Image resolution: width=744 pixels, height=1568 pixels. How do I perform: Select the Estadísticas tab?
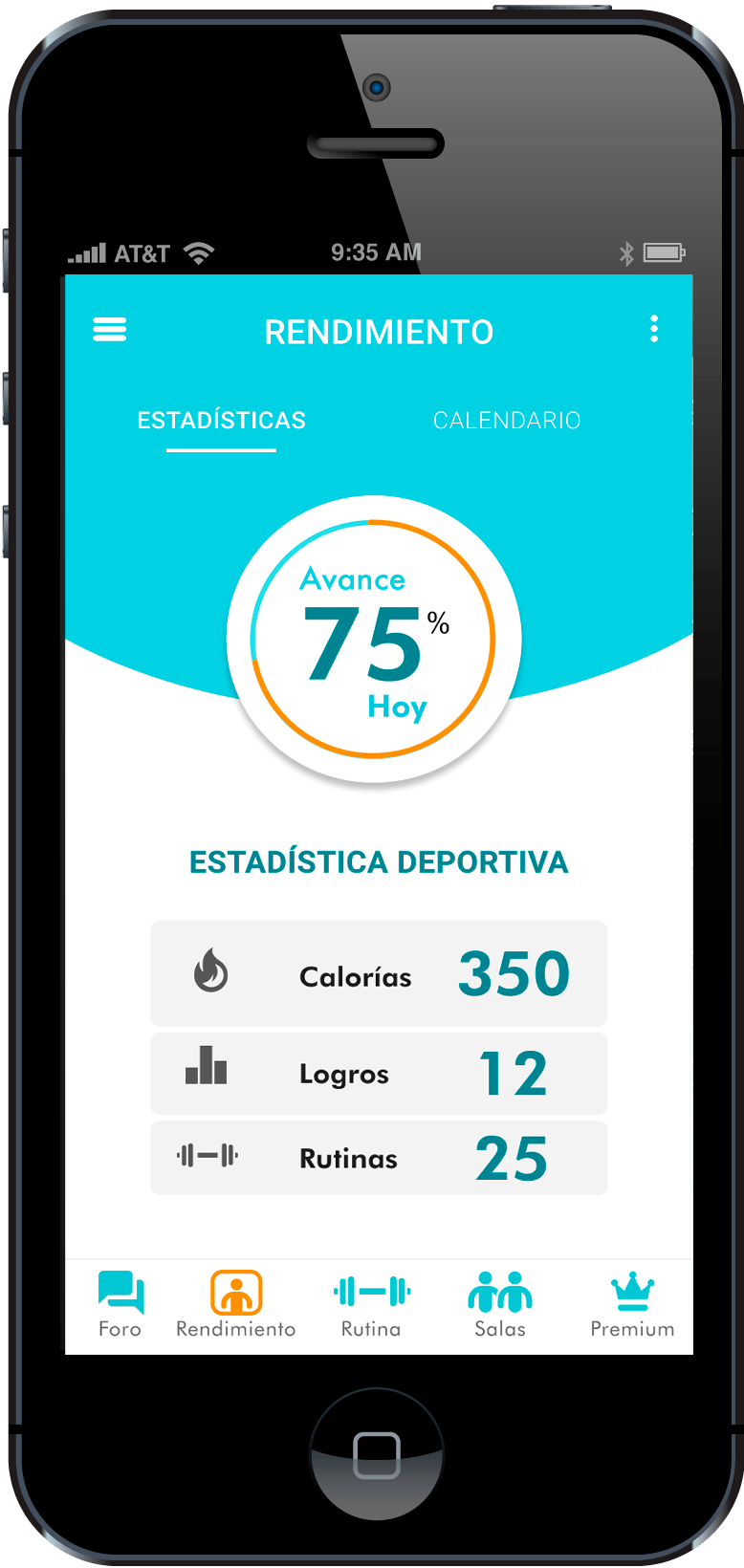pos(221,421)
